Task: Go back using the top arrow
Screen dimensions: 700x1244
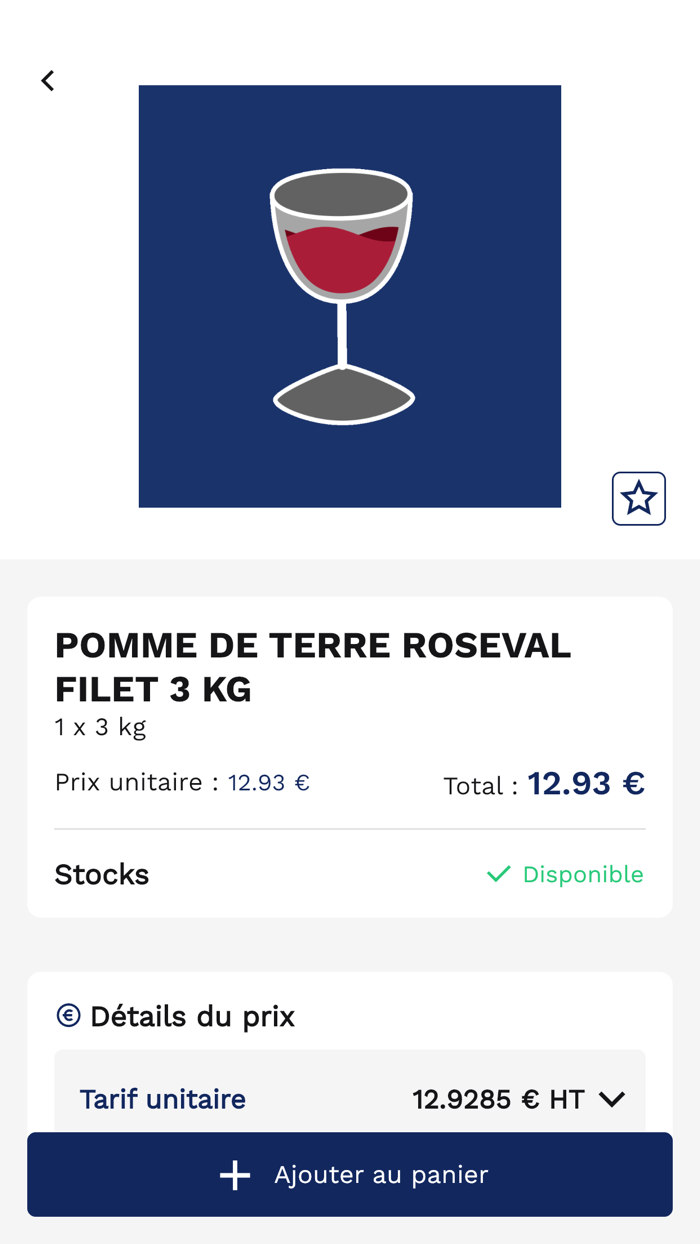Action: point(48,81)
